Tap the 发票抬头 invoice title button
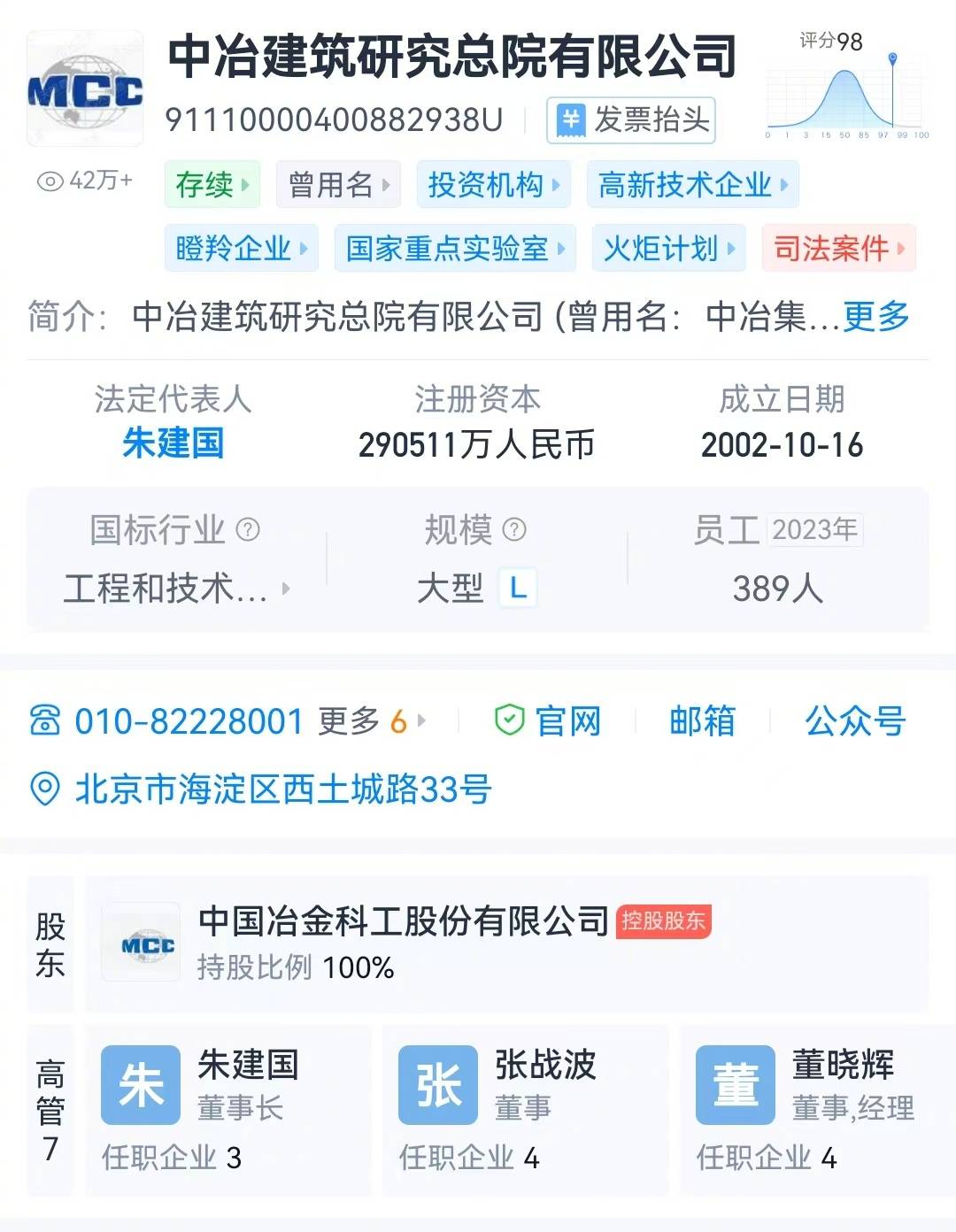This screenshot has height=1232, width=956. pos(631,120)
